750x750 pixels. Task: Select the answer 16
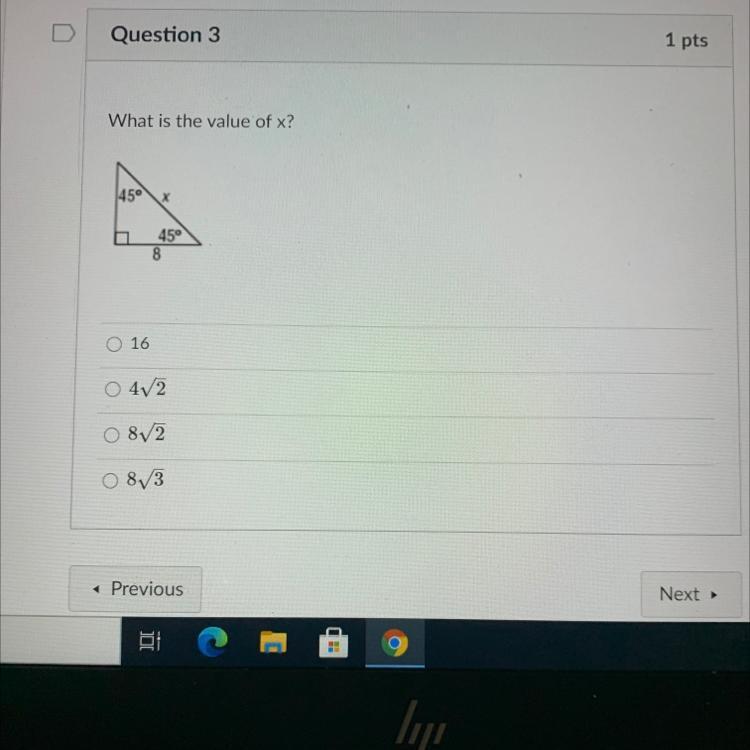pos(115,344)
